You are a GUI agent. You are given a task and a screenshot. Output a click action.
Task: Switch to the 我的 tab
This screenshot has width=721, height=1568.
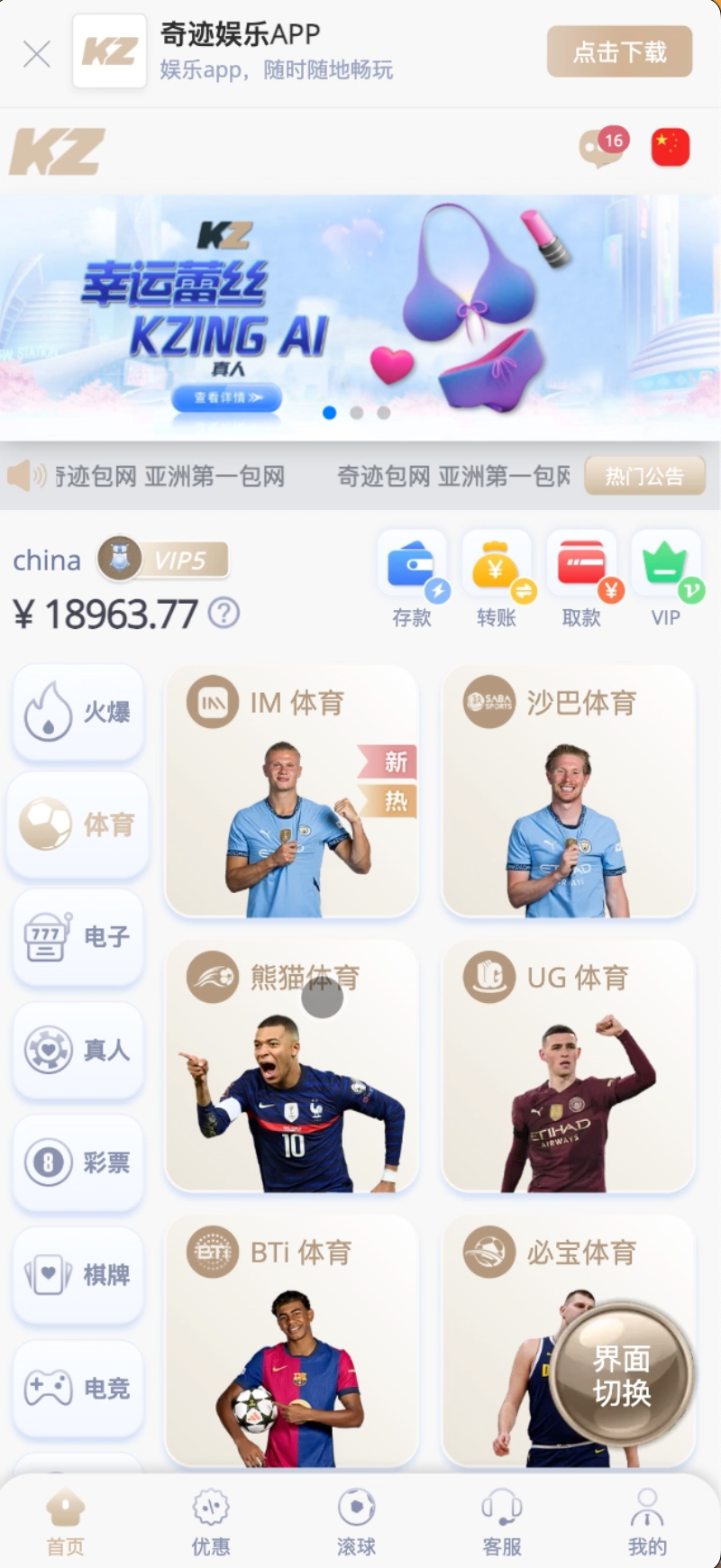[x=647, y=1523]
